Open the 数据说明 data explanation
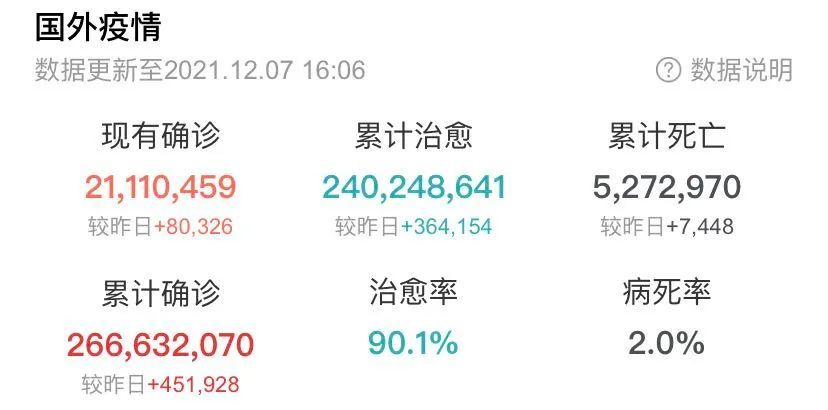The image size is (828, 410). [x=725, y=70]
